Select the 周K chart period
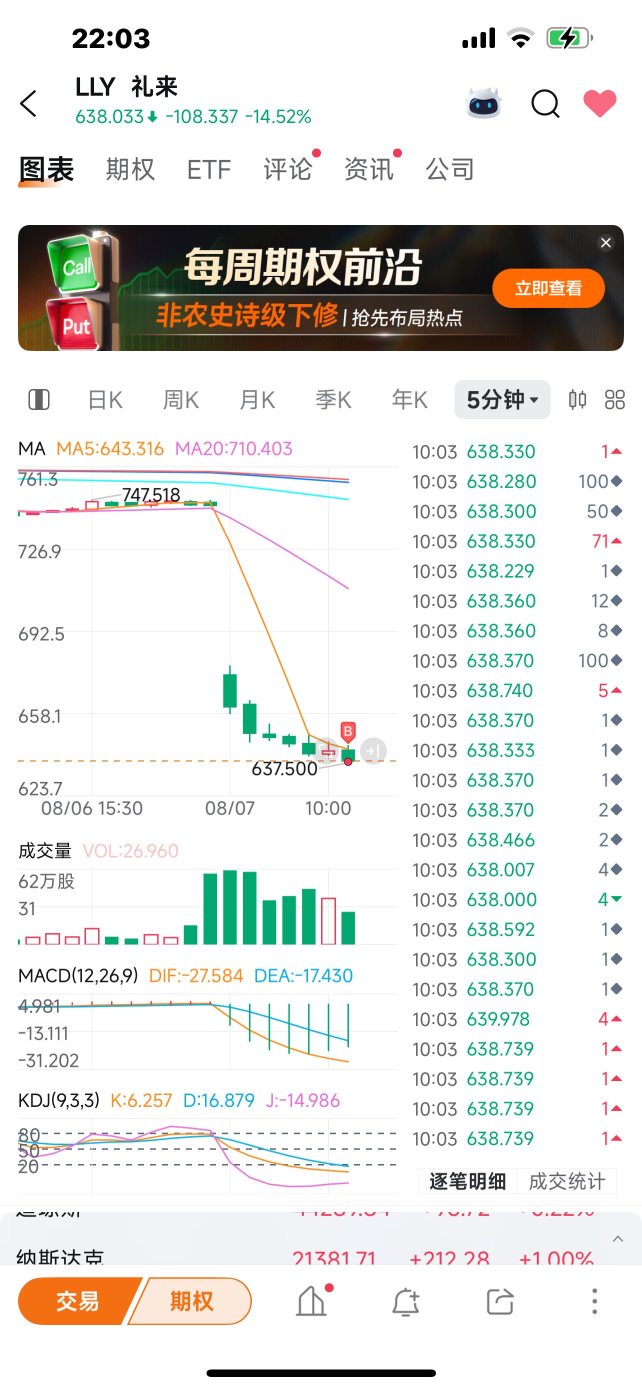This screenshot has width=642, height=1389. coord(181,401)
